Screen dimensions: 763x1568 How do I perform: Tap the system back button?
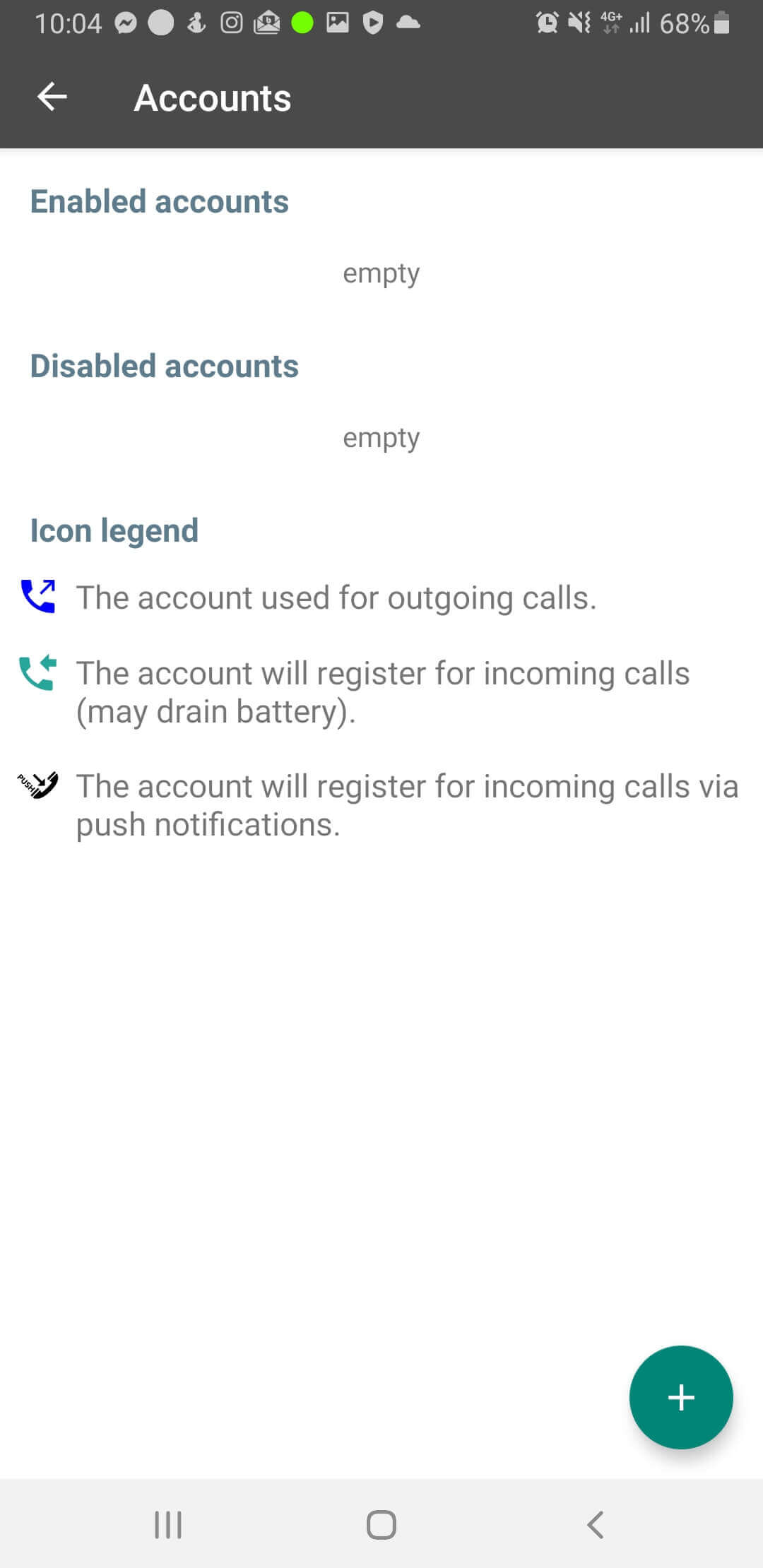click(596, 1524)
